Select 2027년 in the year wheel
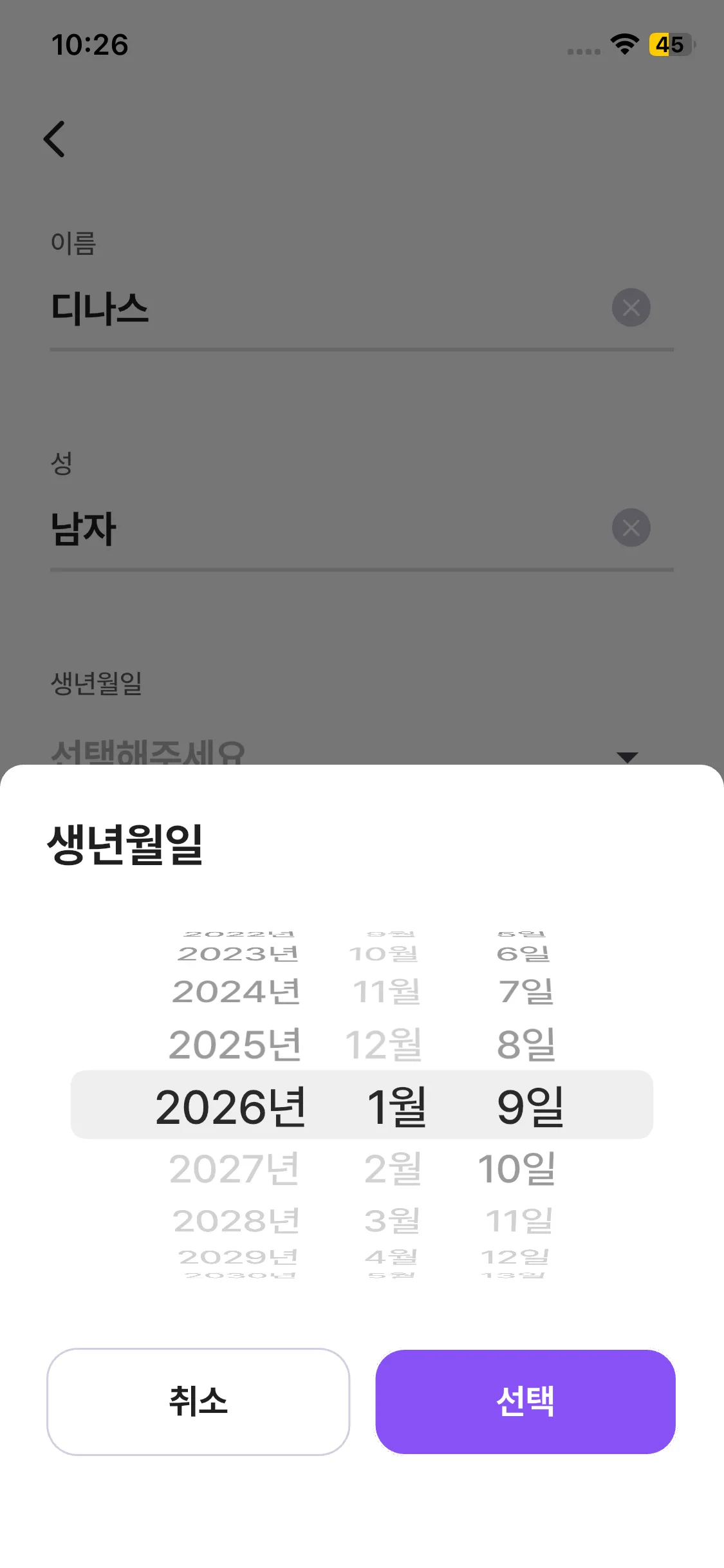 point(235,1168)
